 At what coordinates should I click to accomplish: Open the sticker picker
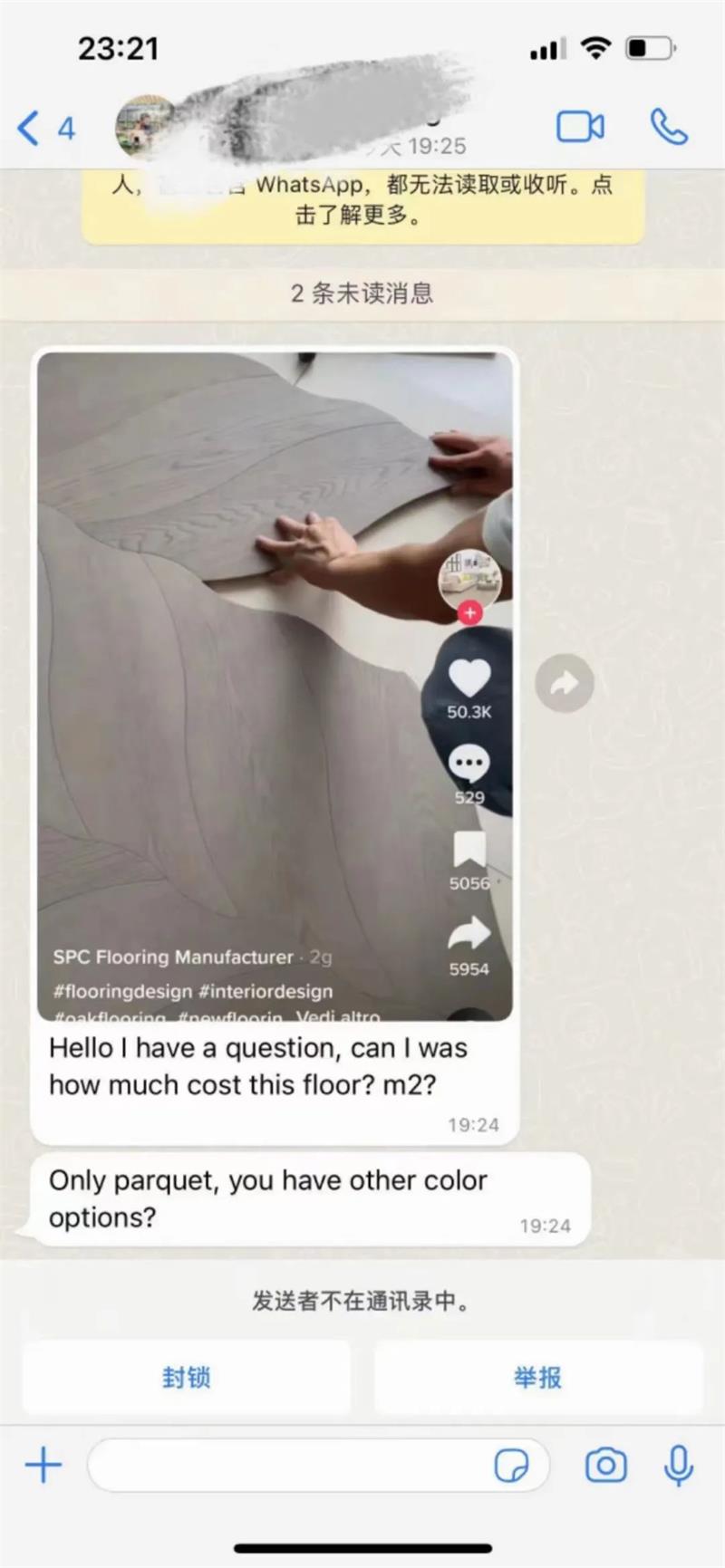[512, 1465]
